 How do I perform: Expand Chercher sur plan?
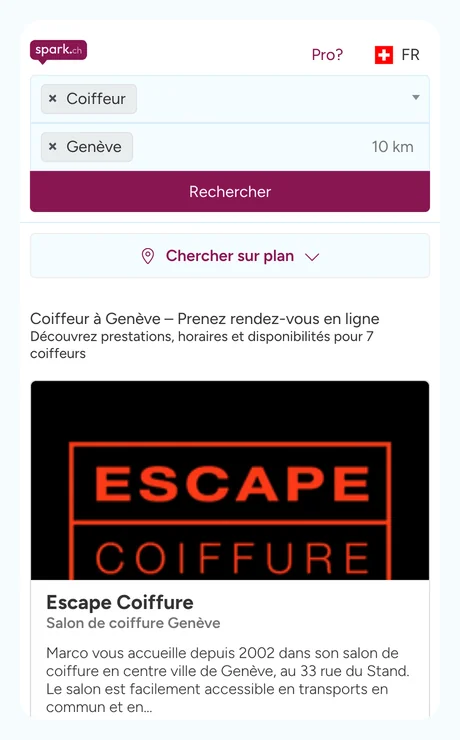(230, 256)
